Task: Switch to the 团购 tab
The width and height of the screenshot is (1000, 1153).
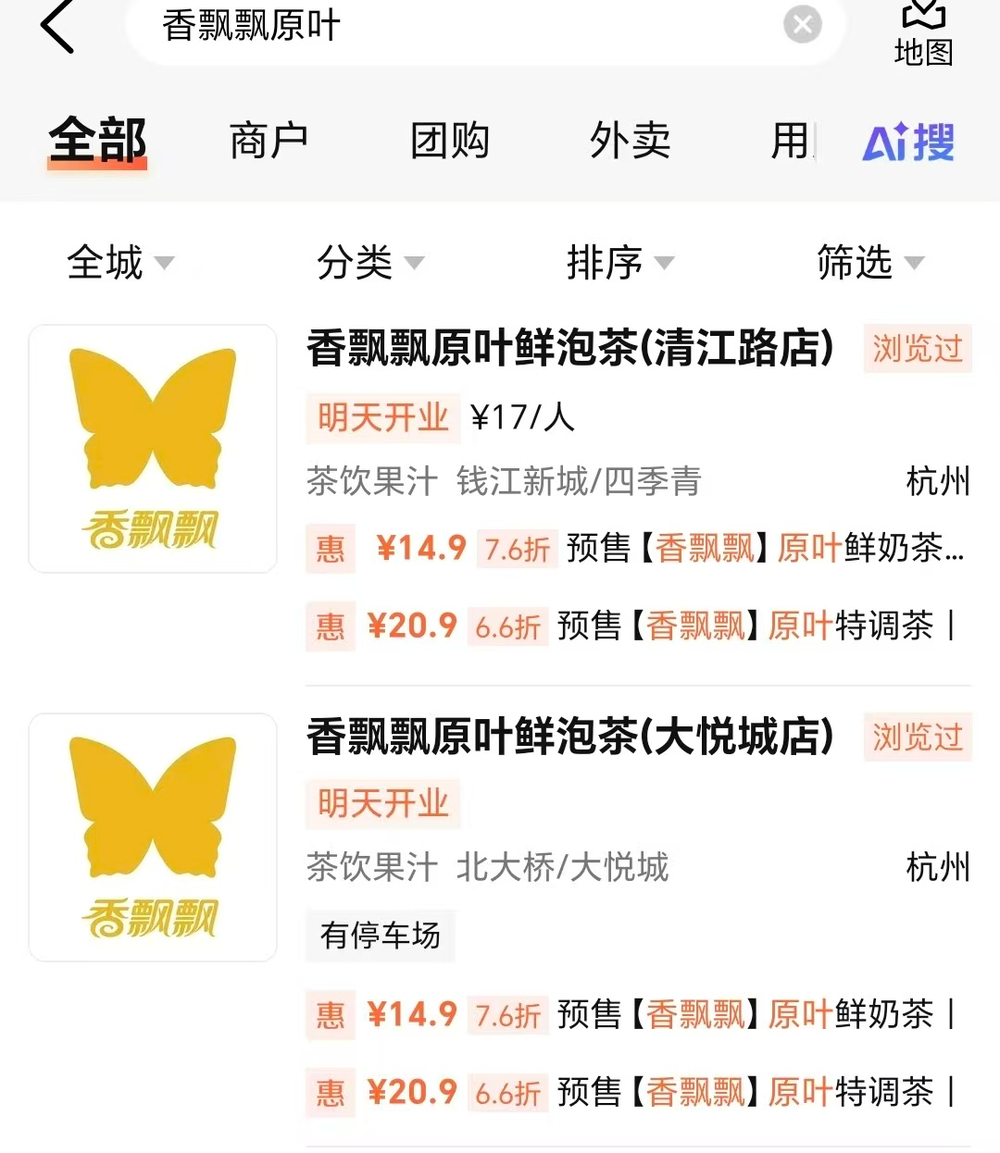Action: 449,142
